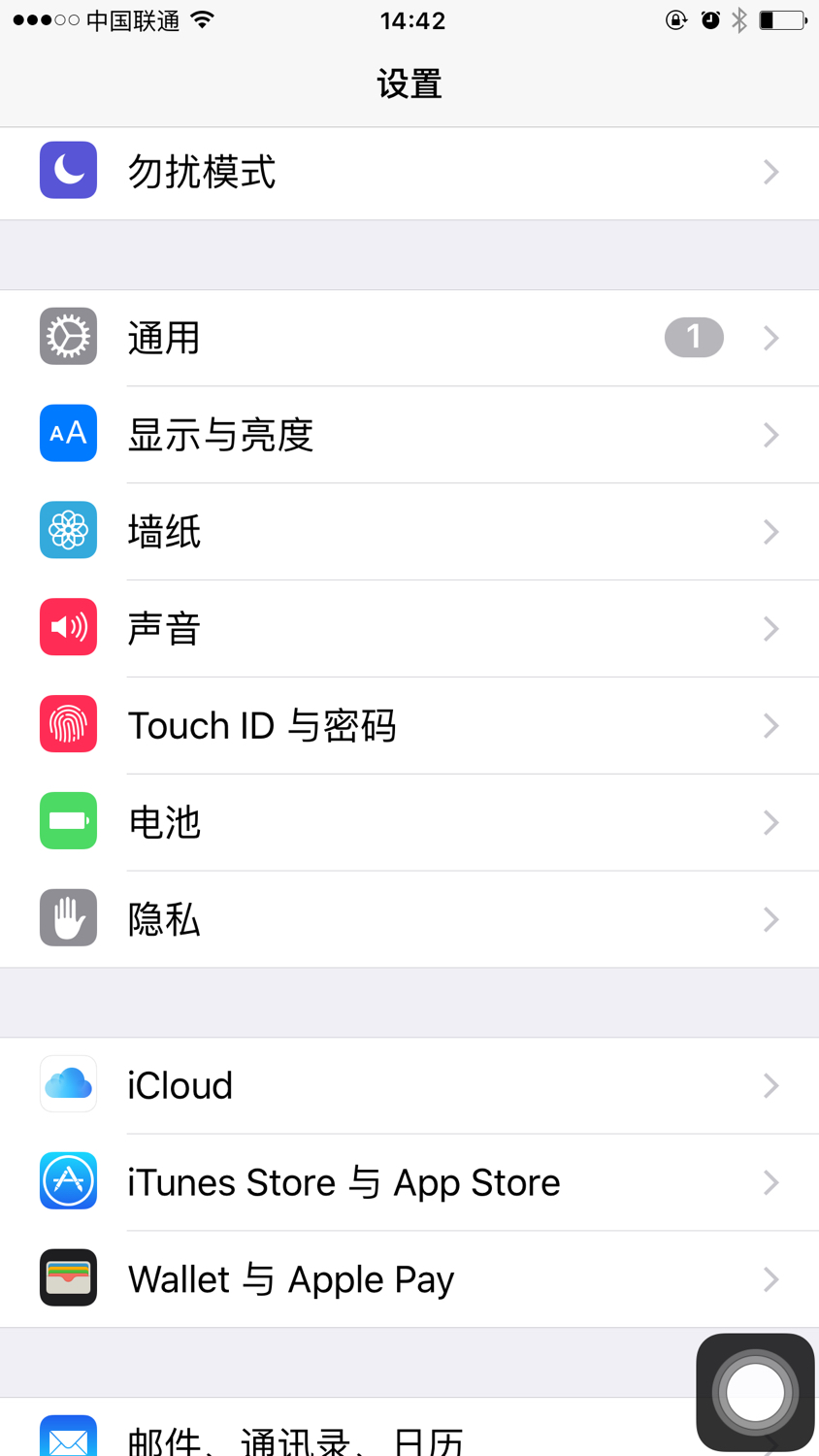
Task: Tap the Wallet 与 Apple Pay icon
Action: [x=68, y=1278]
